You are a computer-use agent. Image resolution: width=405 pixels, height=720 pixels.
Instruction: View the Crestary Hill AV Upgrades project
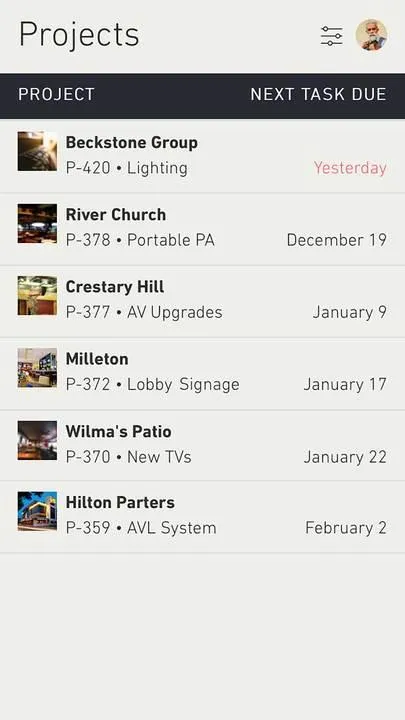click(202, 301)
